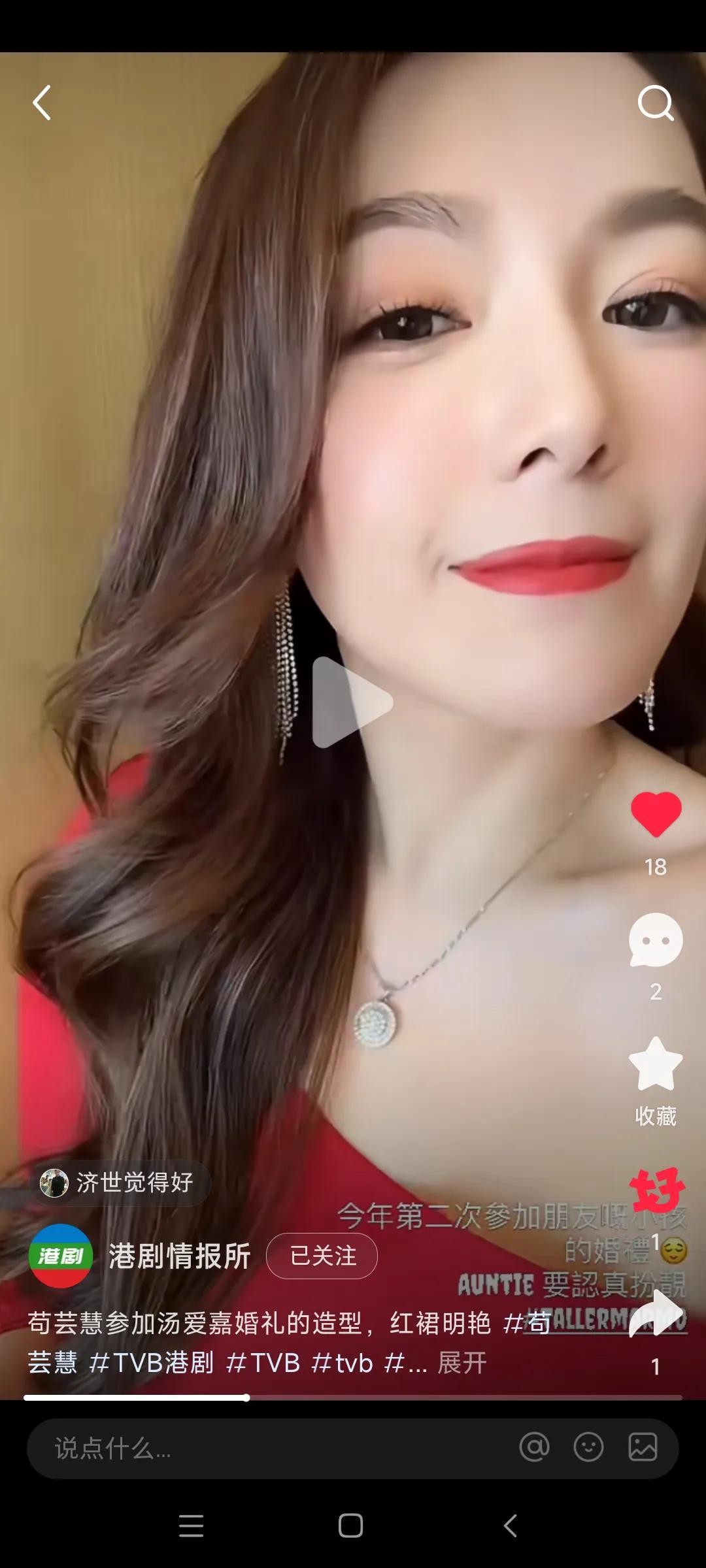The image size is (706, 1568).
Task: Go back using the top-left arrow
Action: 42,103
